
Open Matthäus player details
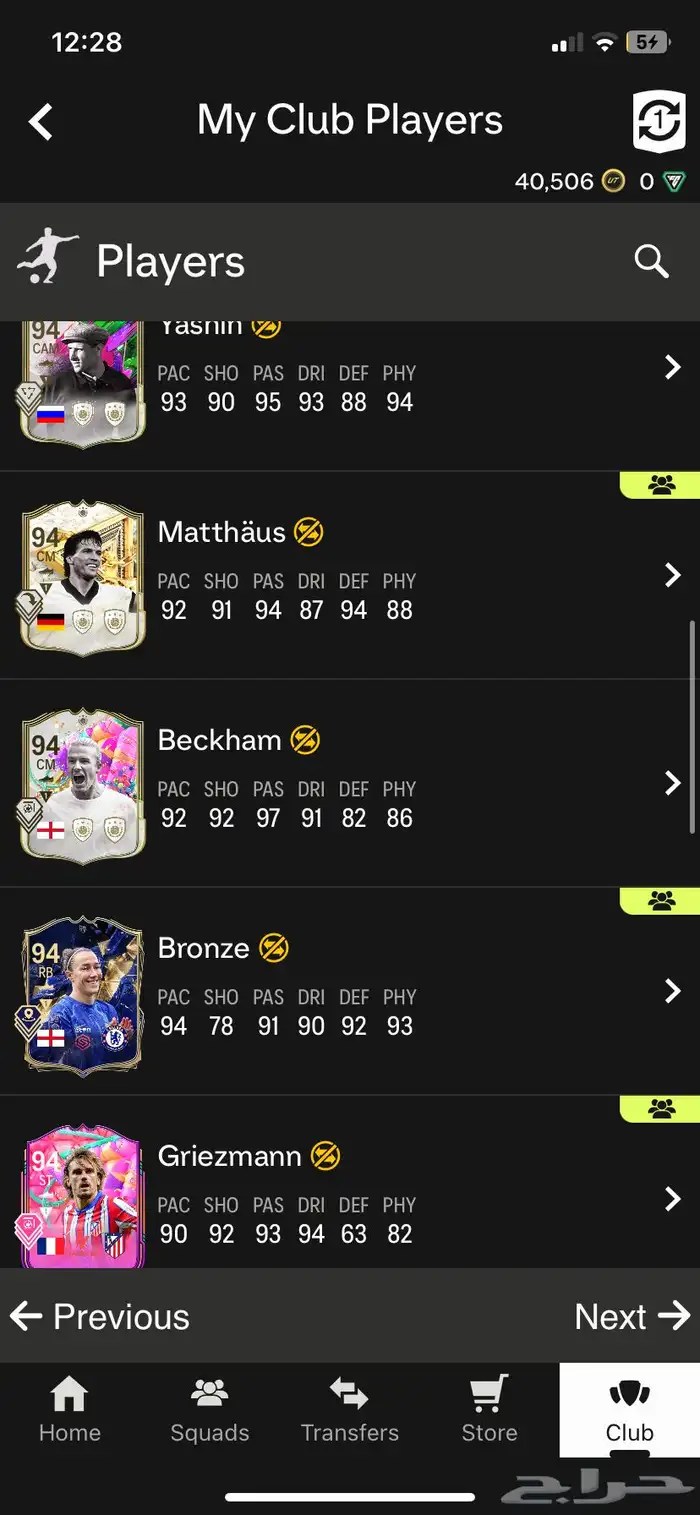coord(350,575)
